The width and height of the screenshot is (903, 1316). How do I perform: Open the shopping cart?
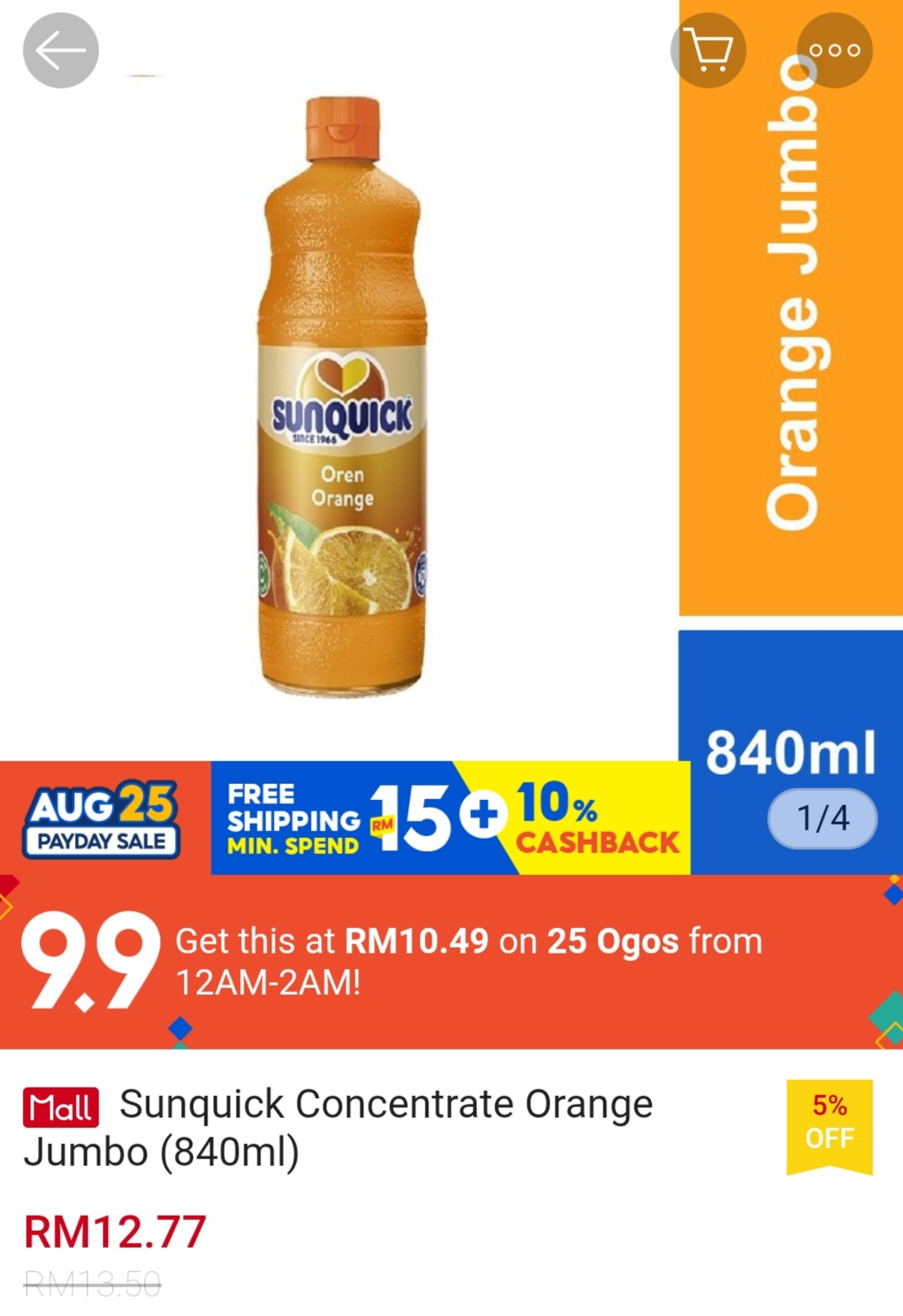(707, 51)
